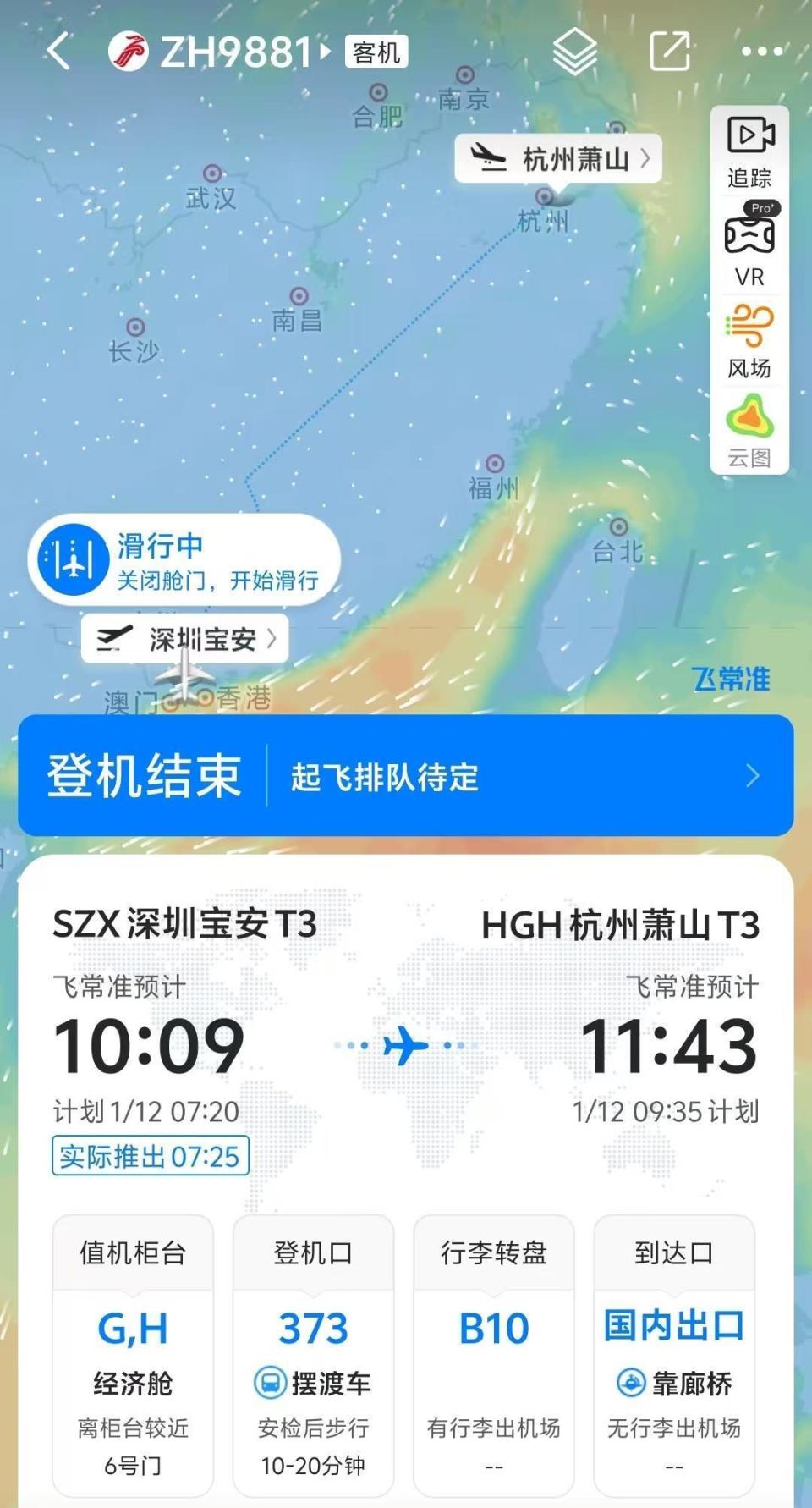Screen dimensions: 812x1508
Task: Expand the 杭州萧山 arrival airport chevron
Action: click(x=646, y=157)
